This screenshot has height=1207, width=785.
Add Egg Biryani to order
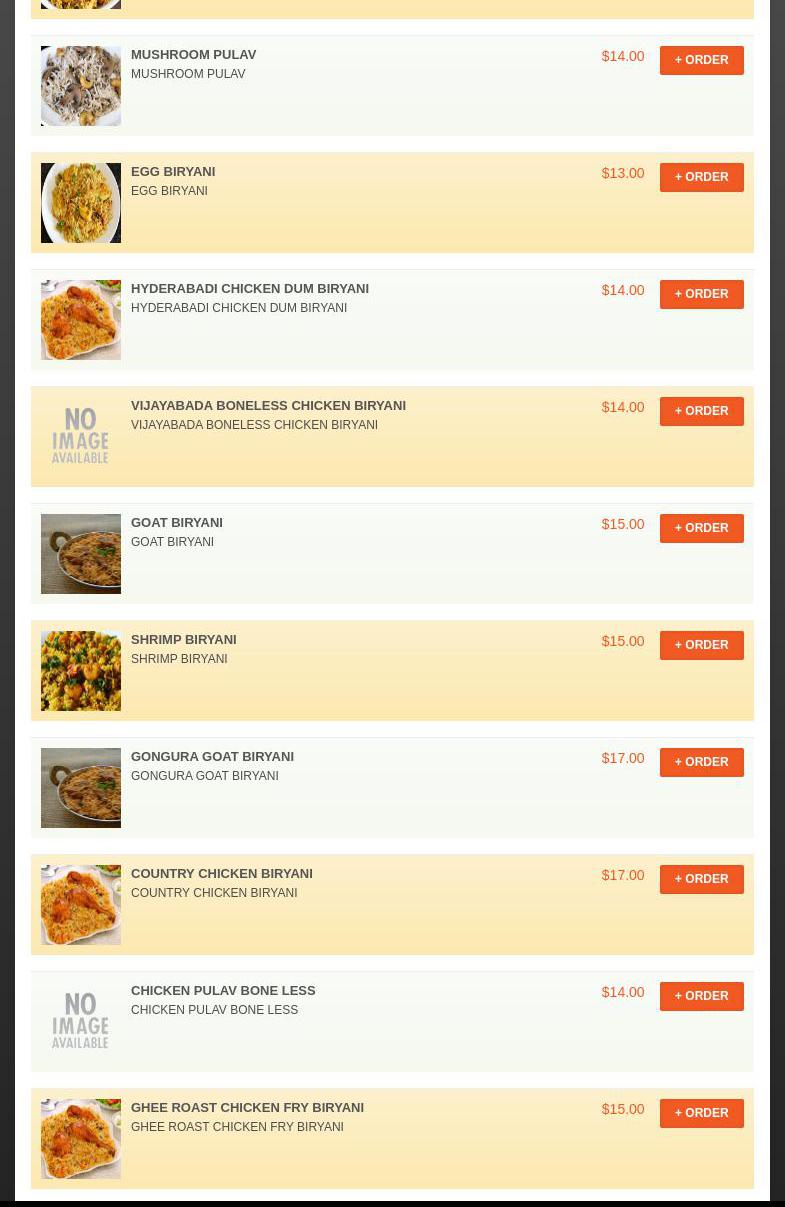[x=701, y=177]
